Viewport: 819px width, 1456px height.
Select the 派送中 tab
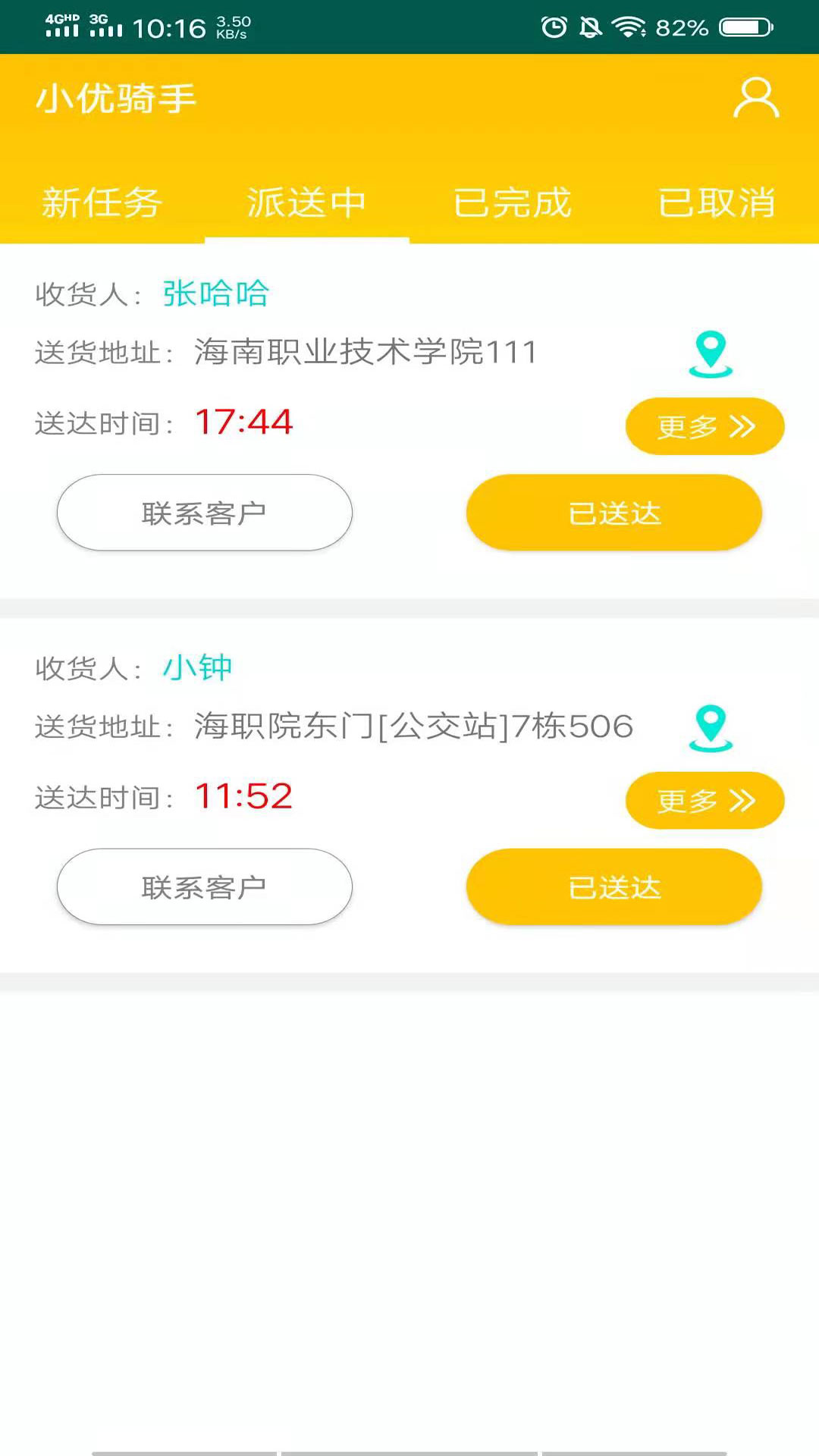(x=305, y=202)
